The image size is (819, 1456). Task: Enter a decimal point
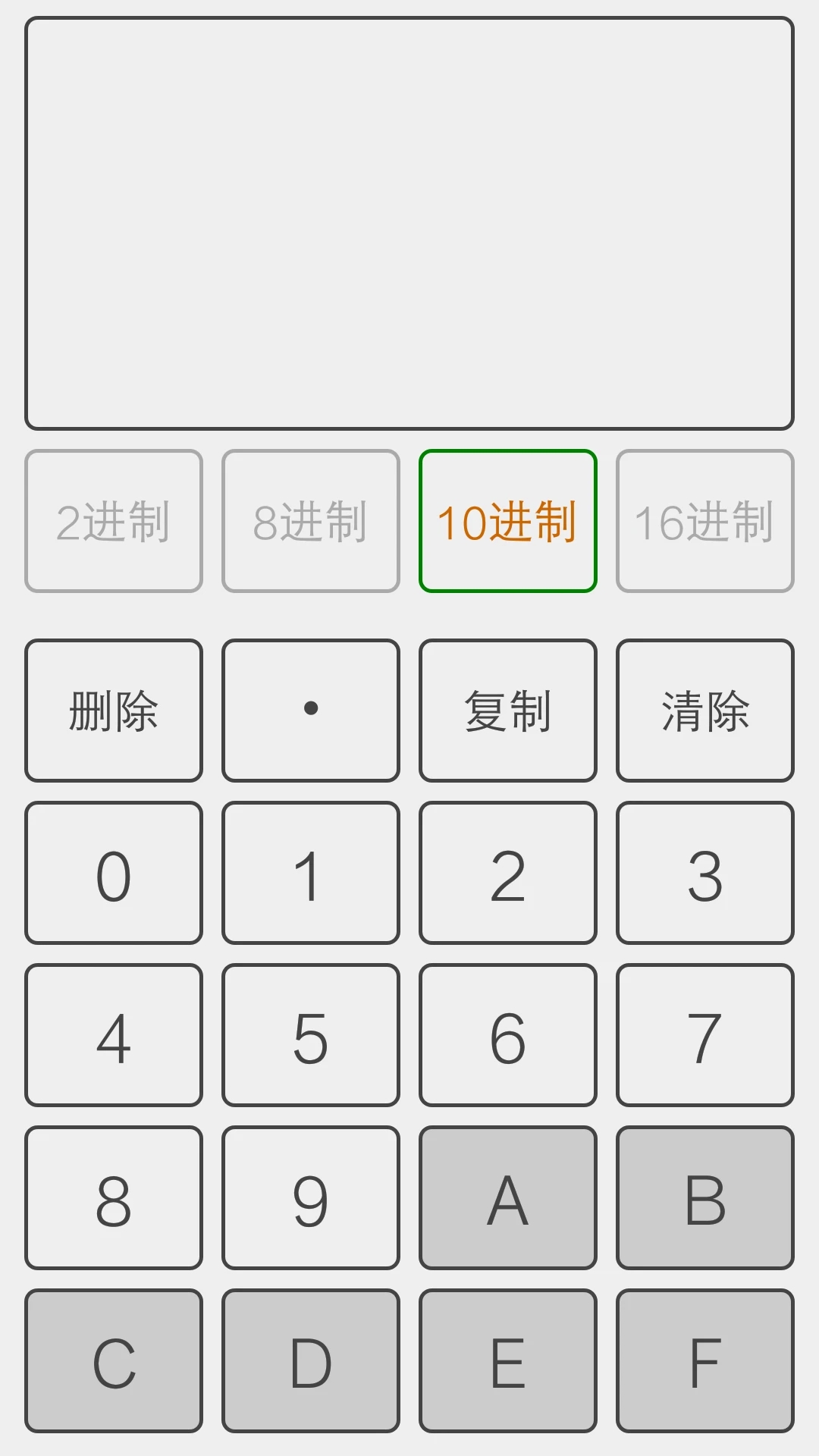click(311, 711)
